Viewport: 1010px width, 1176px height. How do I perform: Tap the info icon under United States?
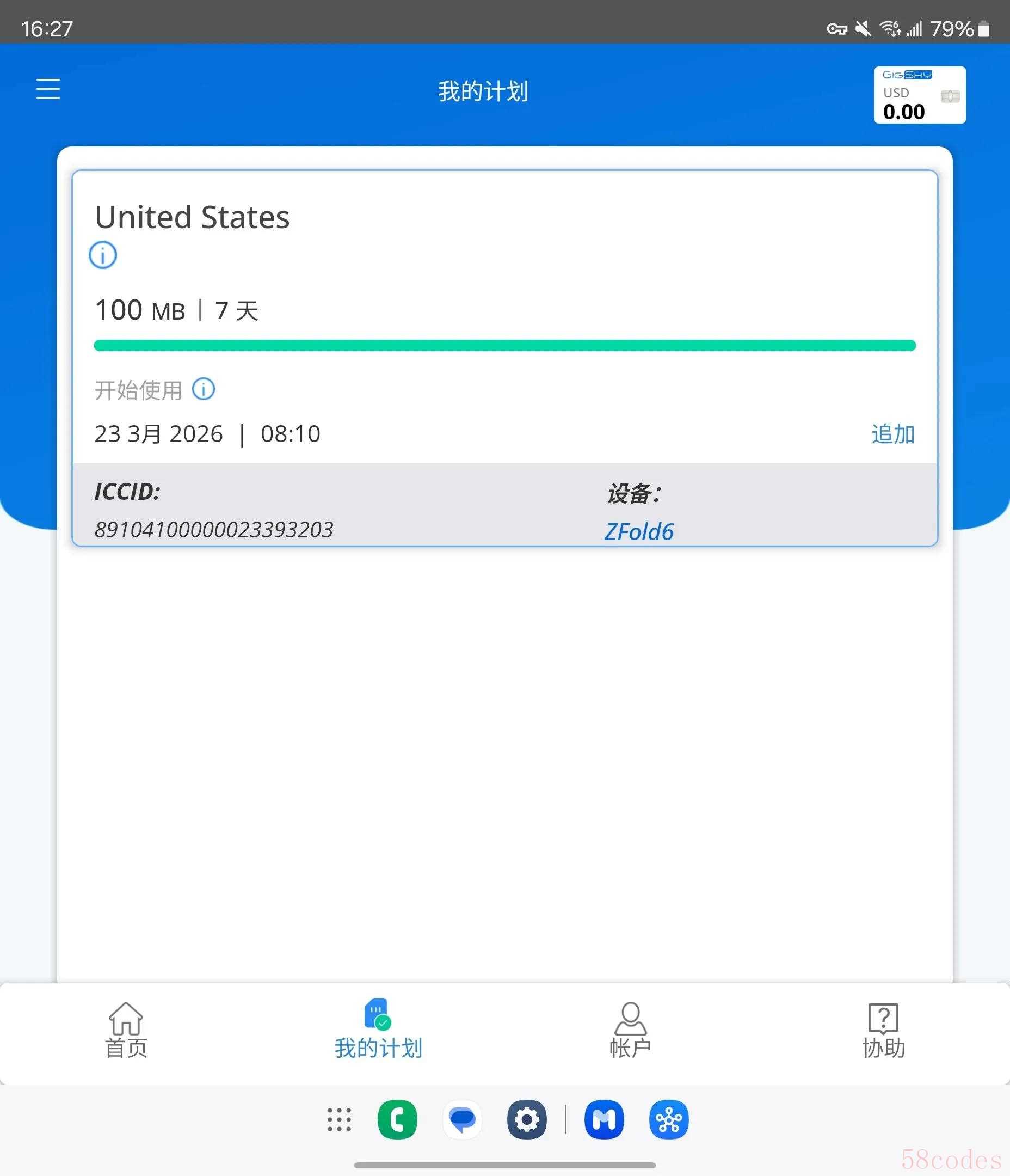103,255
